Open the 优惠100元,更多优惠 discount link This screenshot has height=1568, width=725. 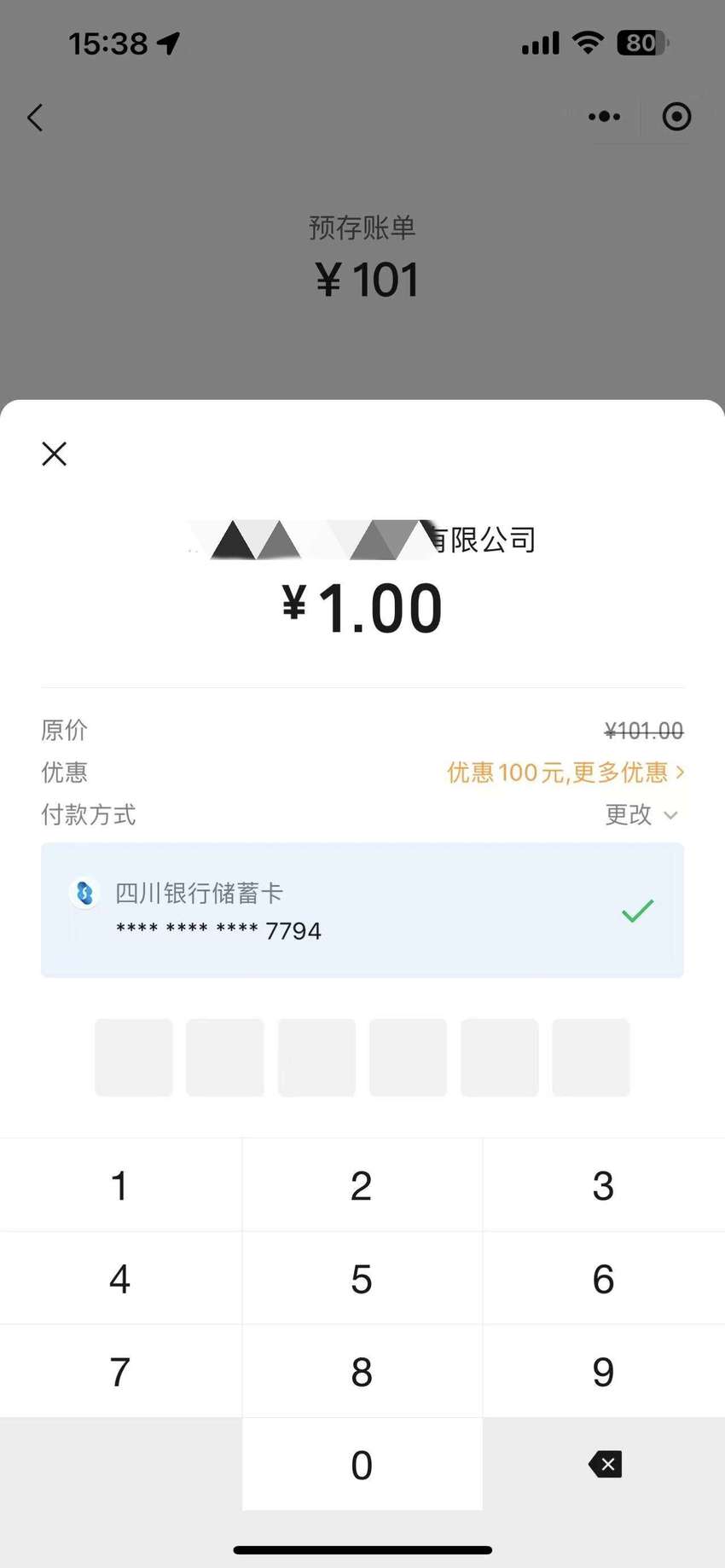565,772
